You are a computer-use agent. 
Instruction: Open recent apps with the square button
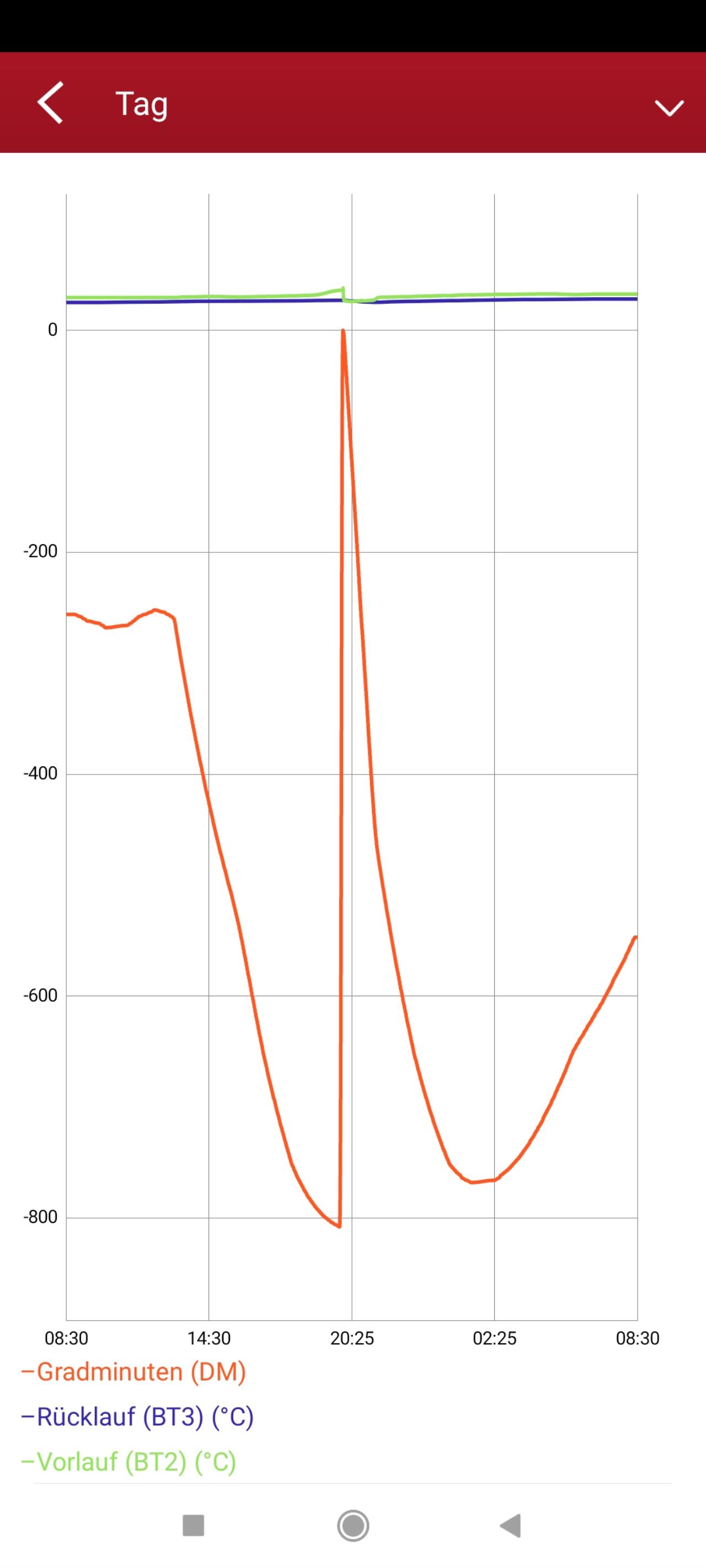(193, 1525)
